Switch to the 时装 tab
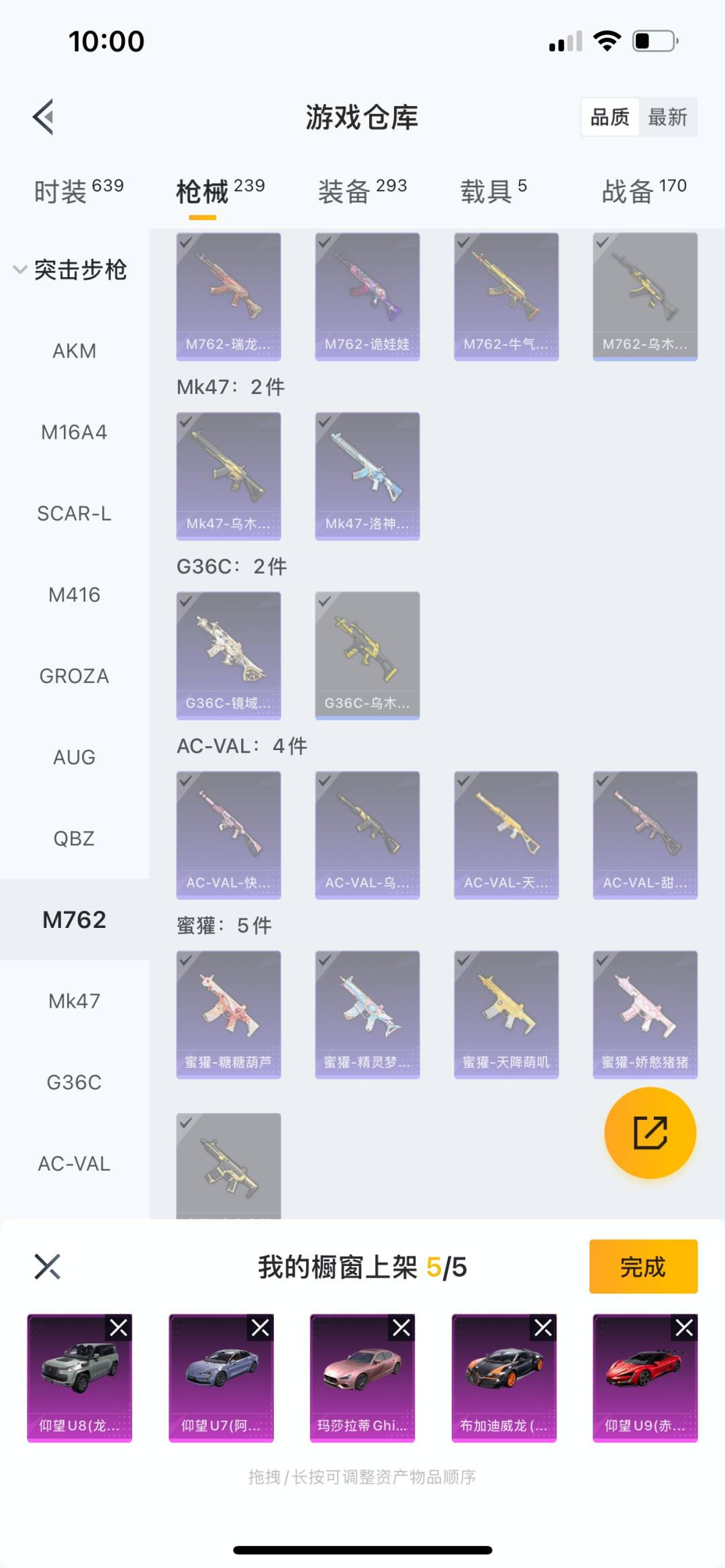Screen dimensions: 725x1568 pos(79,191)
